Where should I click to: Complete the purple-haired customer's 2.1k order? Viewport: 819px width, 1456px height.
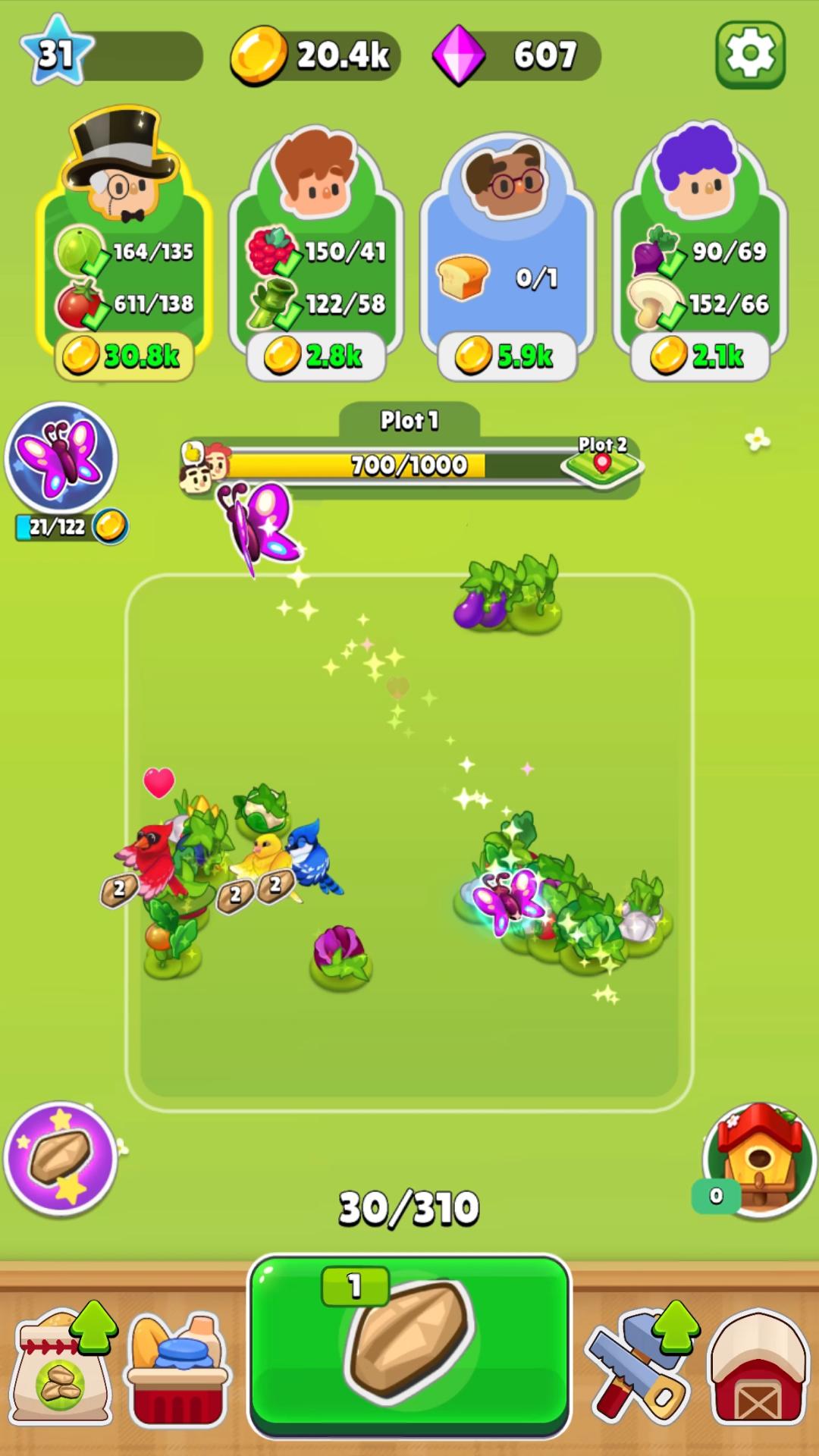(700, 356)
